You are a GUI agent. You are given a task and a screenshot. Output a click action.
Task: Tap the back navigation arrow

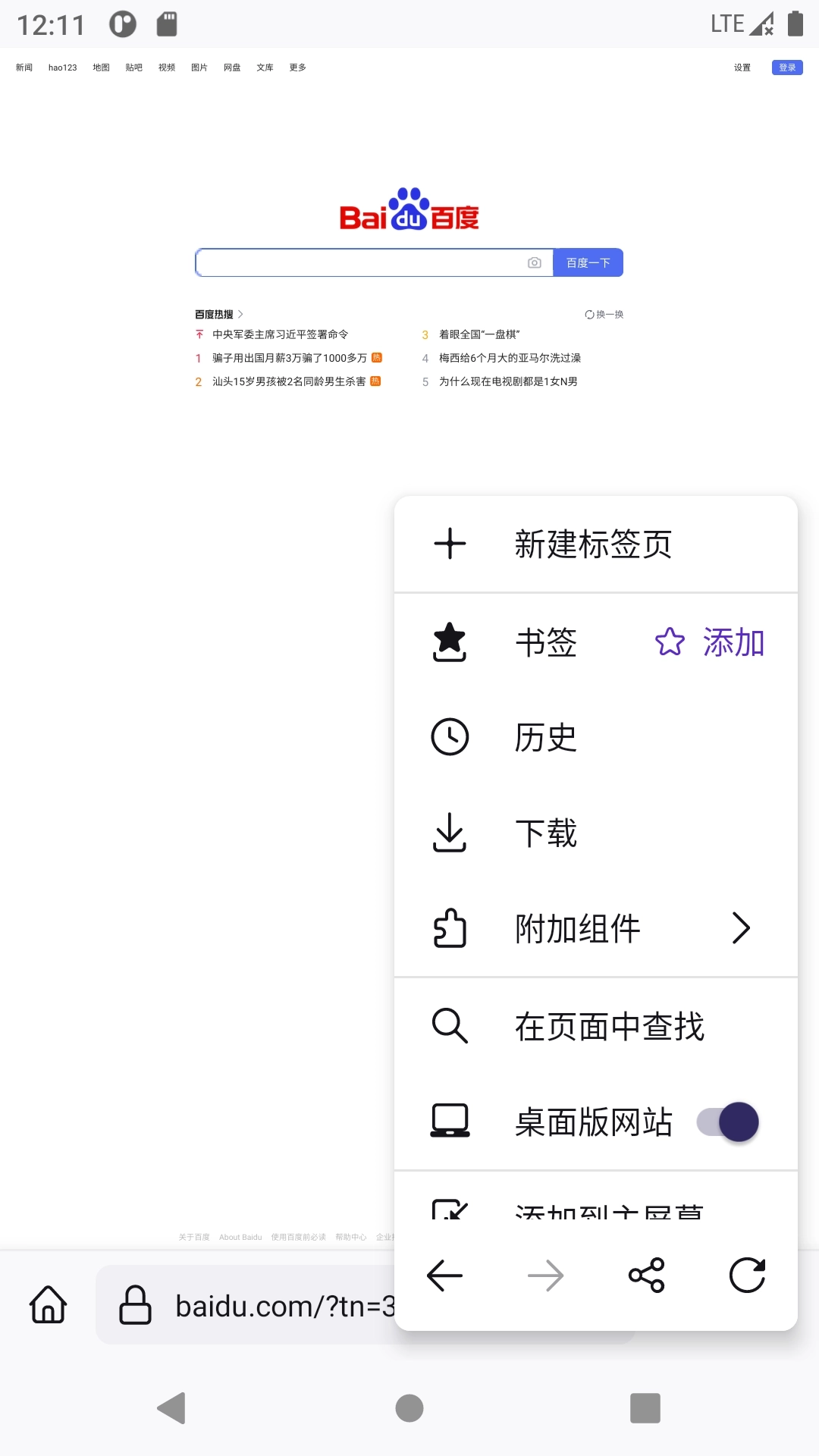pos(444,1276)
